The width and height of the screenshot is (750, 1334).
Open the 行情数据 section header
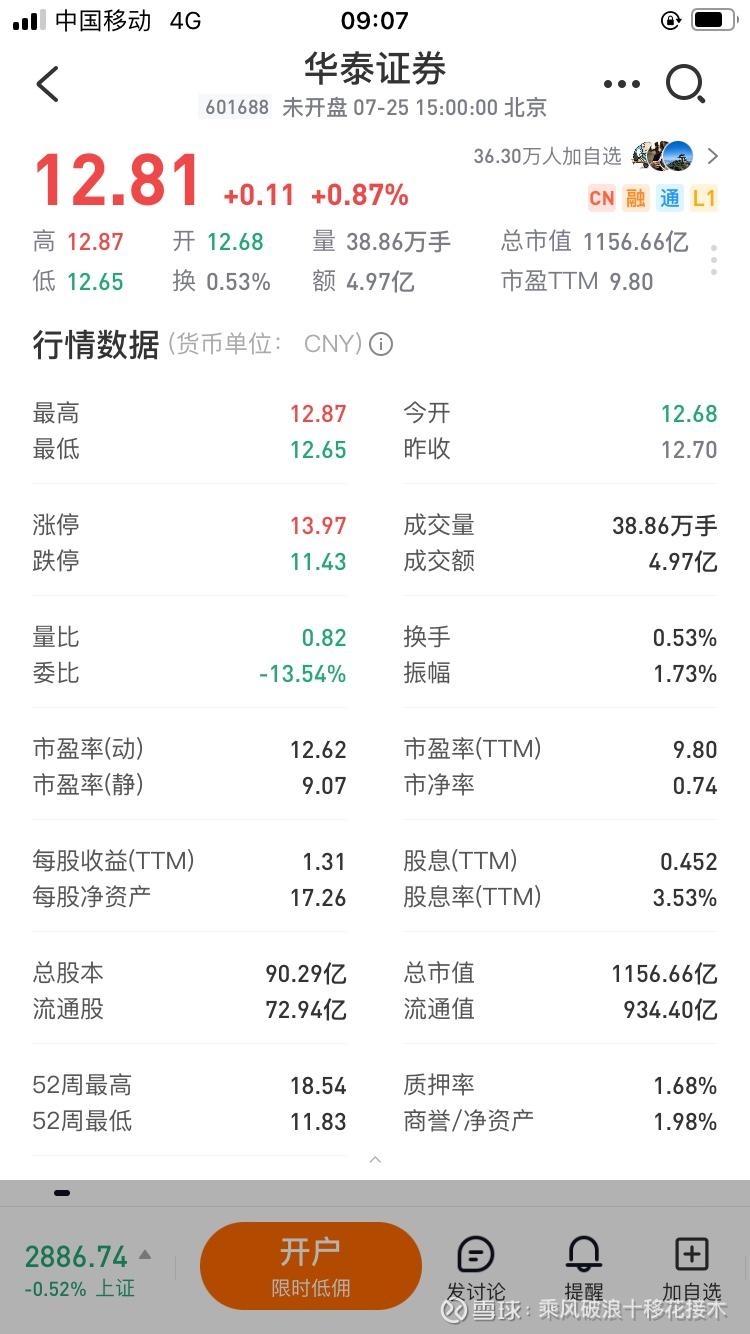94,344
